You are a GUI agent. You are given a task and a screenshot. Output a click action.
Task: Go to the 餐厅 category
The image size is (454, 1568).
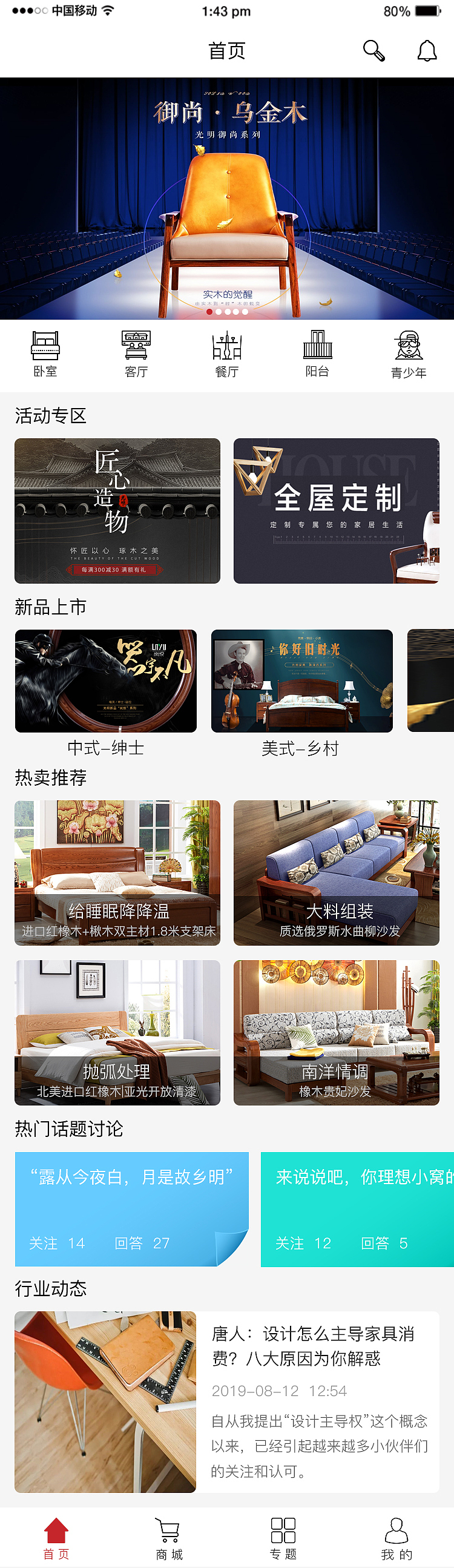click(x=227, y=354)
